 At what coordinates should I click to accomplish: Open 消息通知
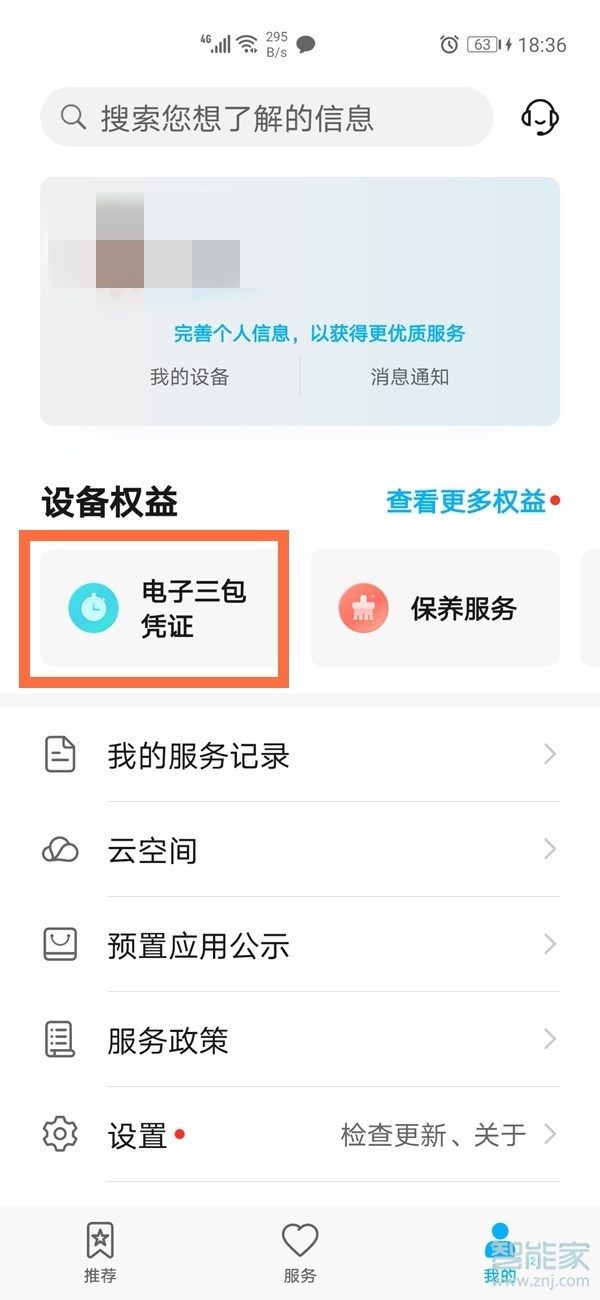410,377
